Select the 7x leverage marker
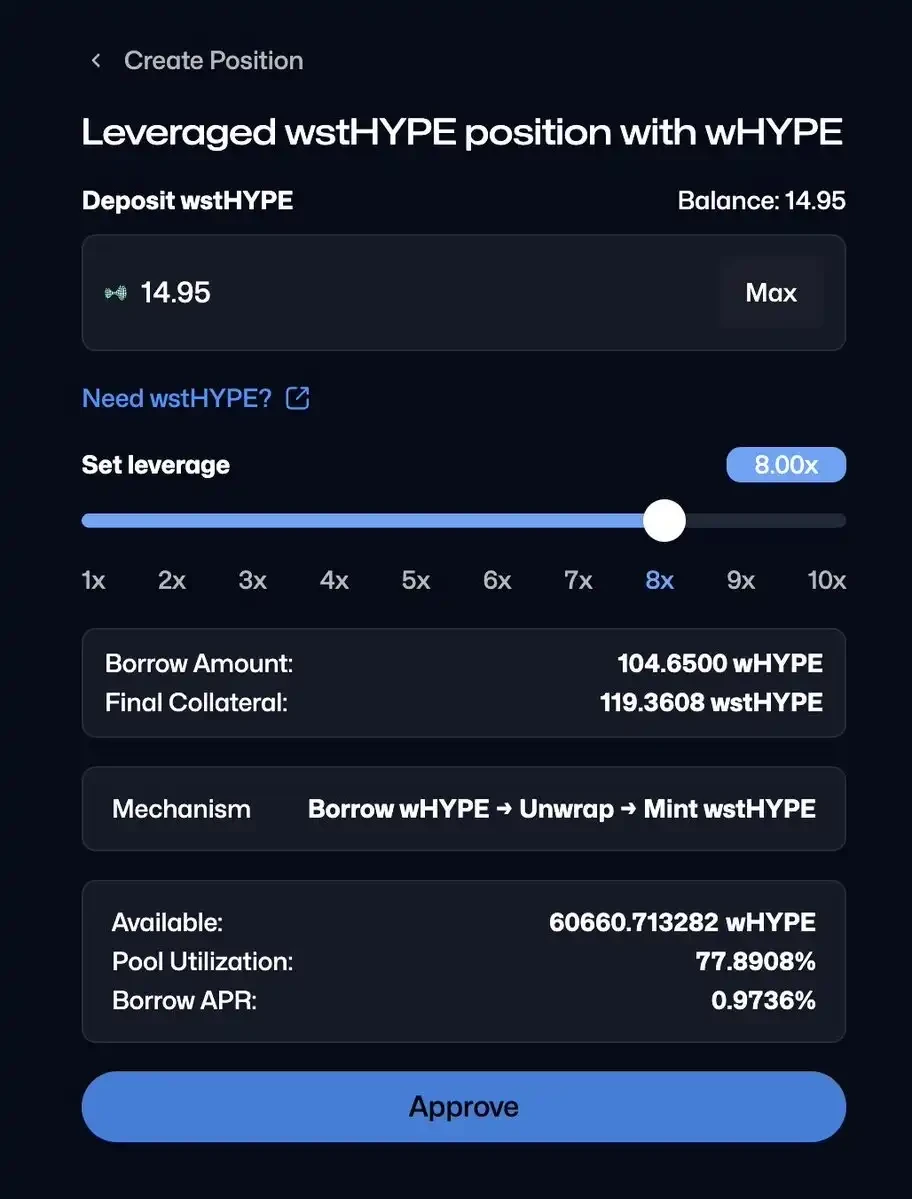912x1199 pixels. tap(578, 580)
